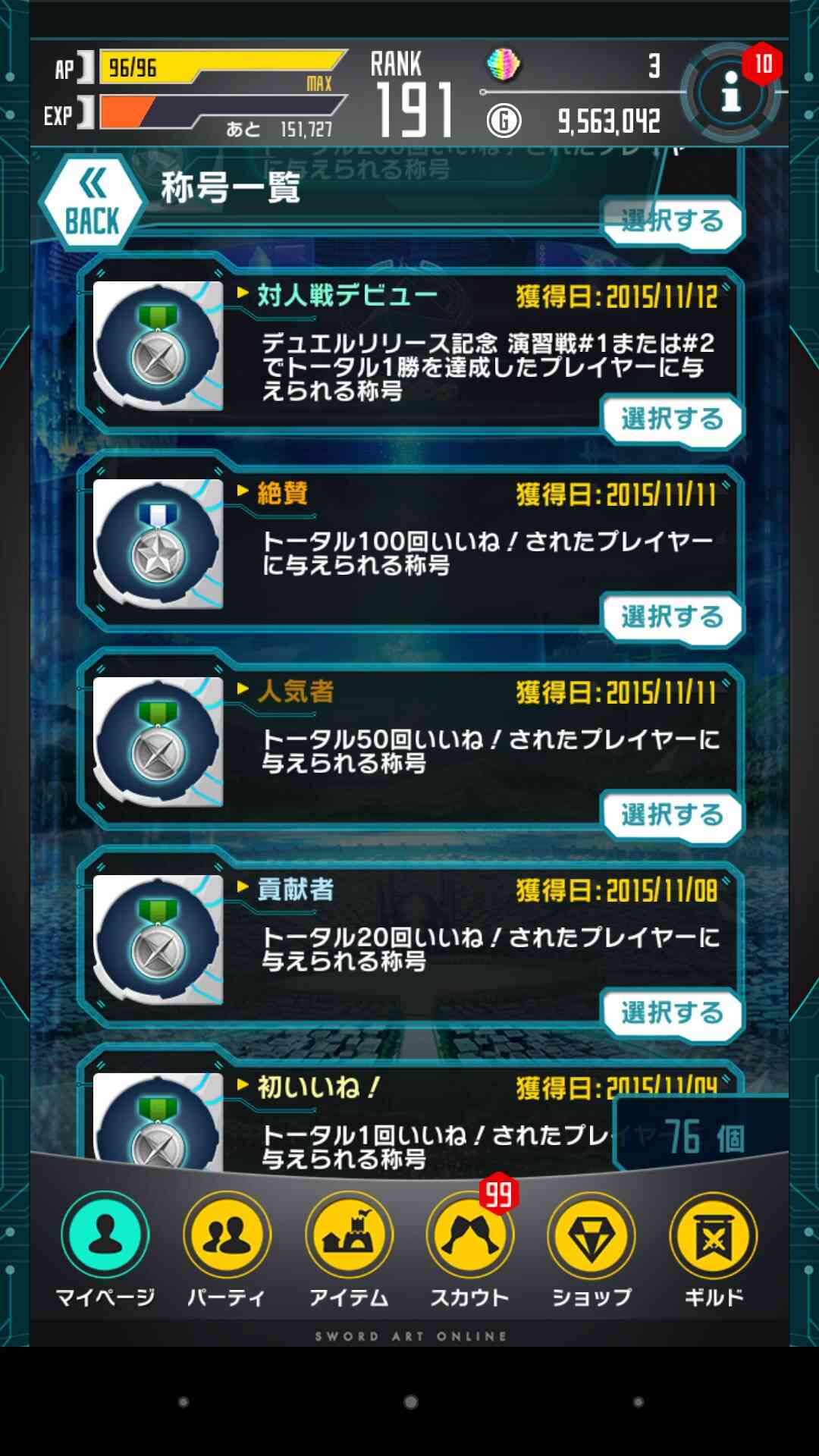Select the 絶賛 title
Viewport: 819px width, 1456px height.
(672, 617)
